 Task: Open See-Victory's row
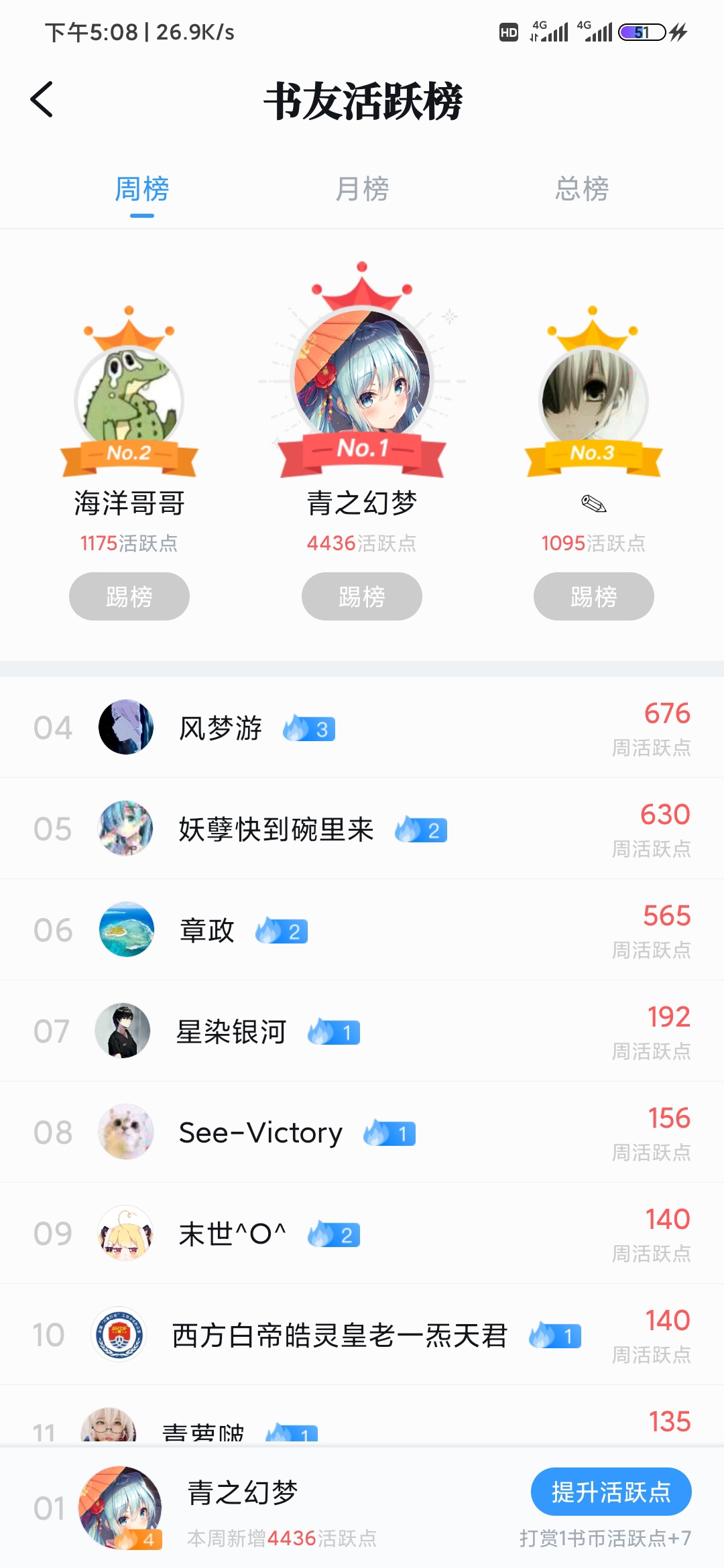click(x=362, y=1132)
